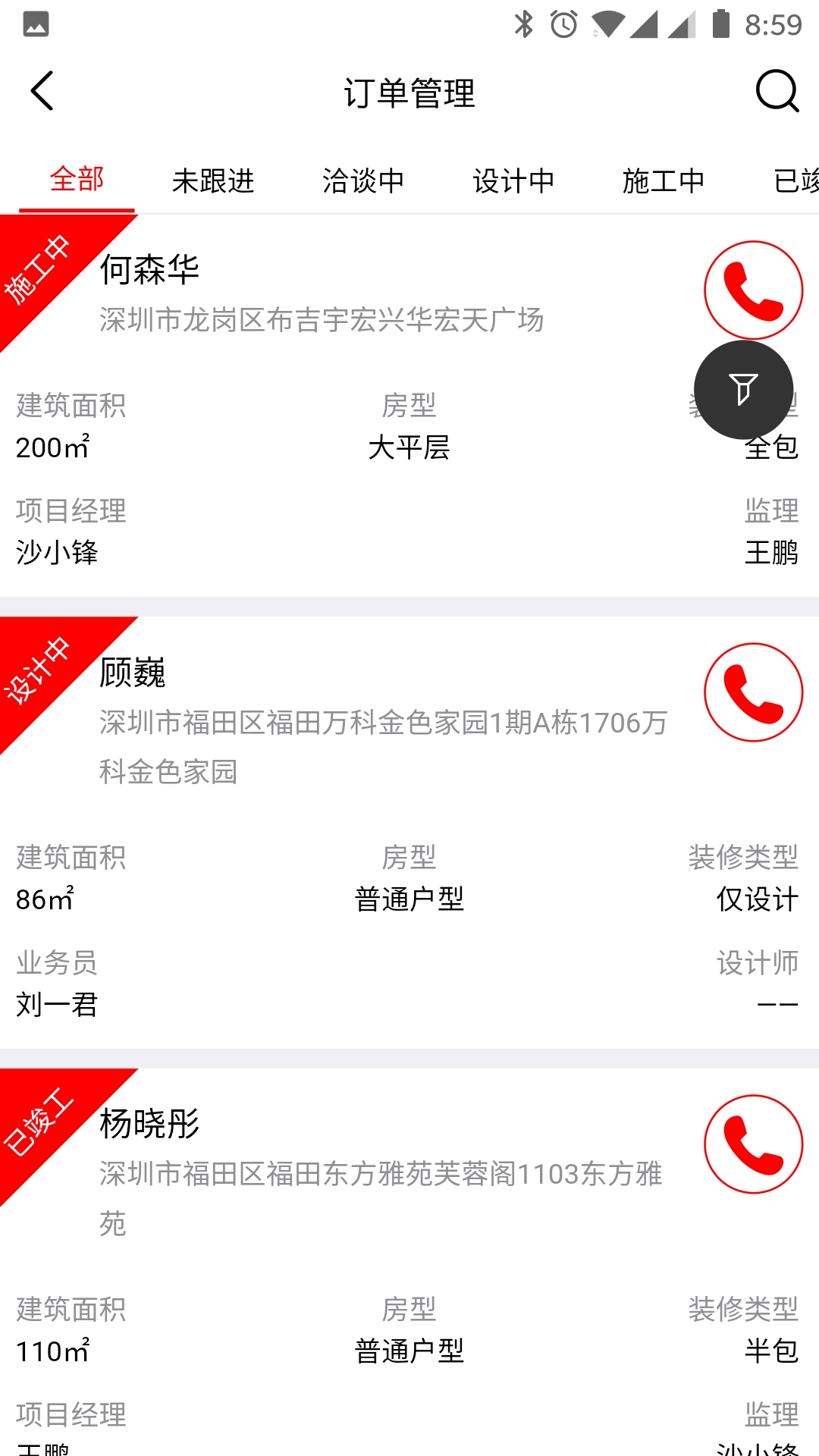Call customer 杨晓彤
Image resolution: width=819 pixels, height=1456 pixels.
tap(753, 1144)
